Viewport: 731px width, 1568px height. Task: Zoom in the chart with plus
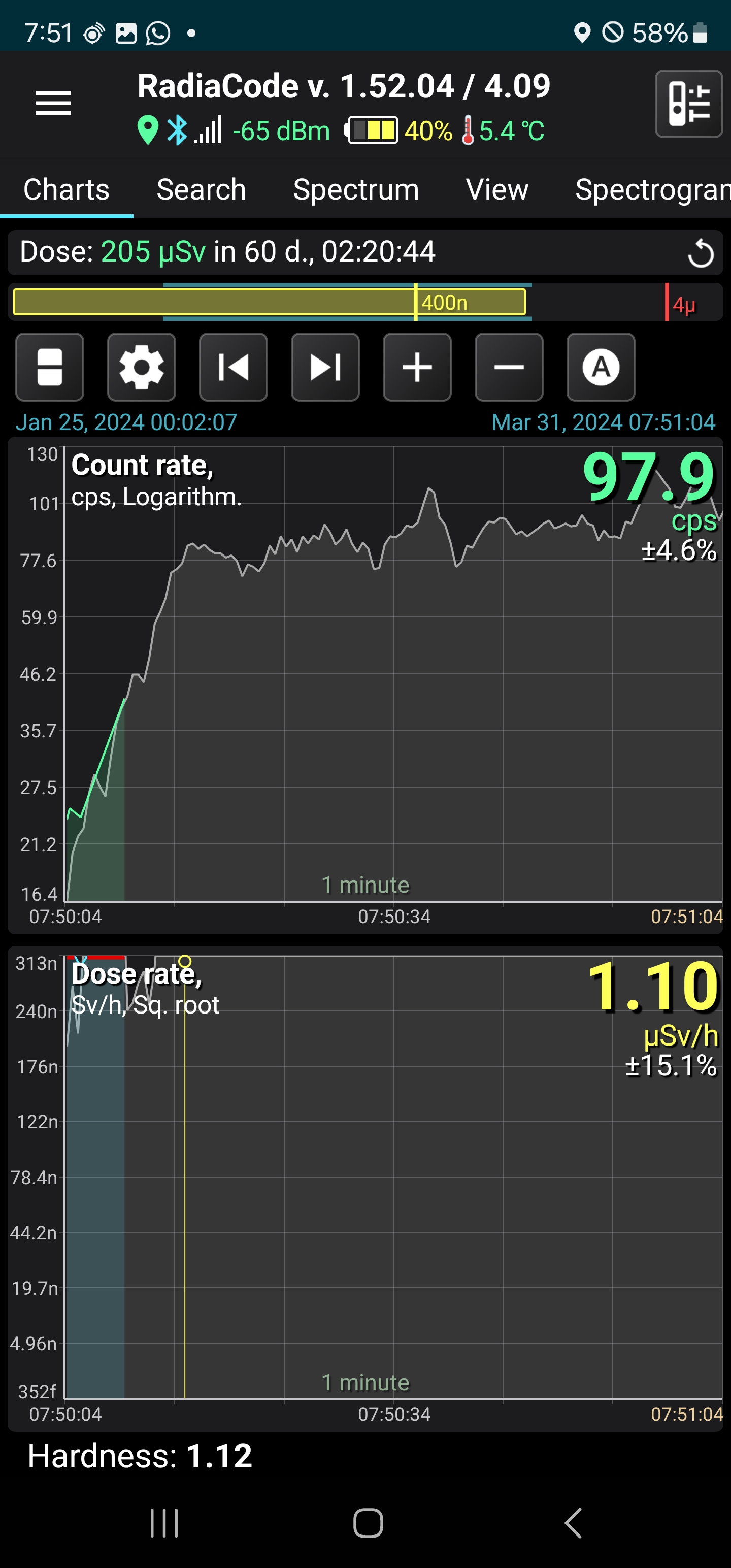(417, 367)
